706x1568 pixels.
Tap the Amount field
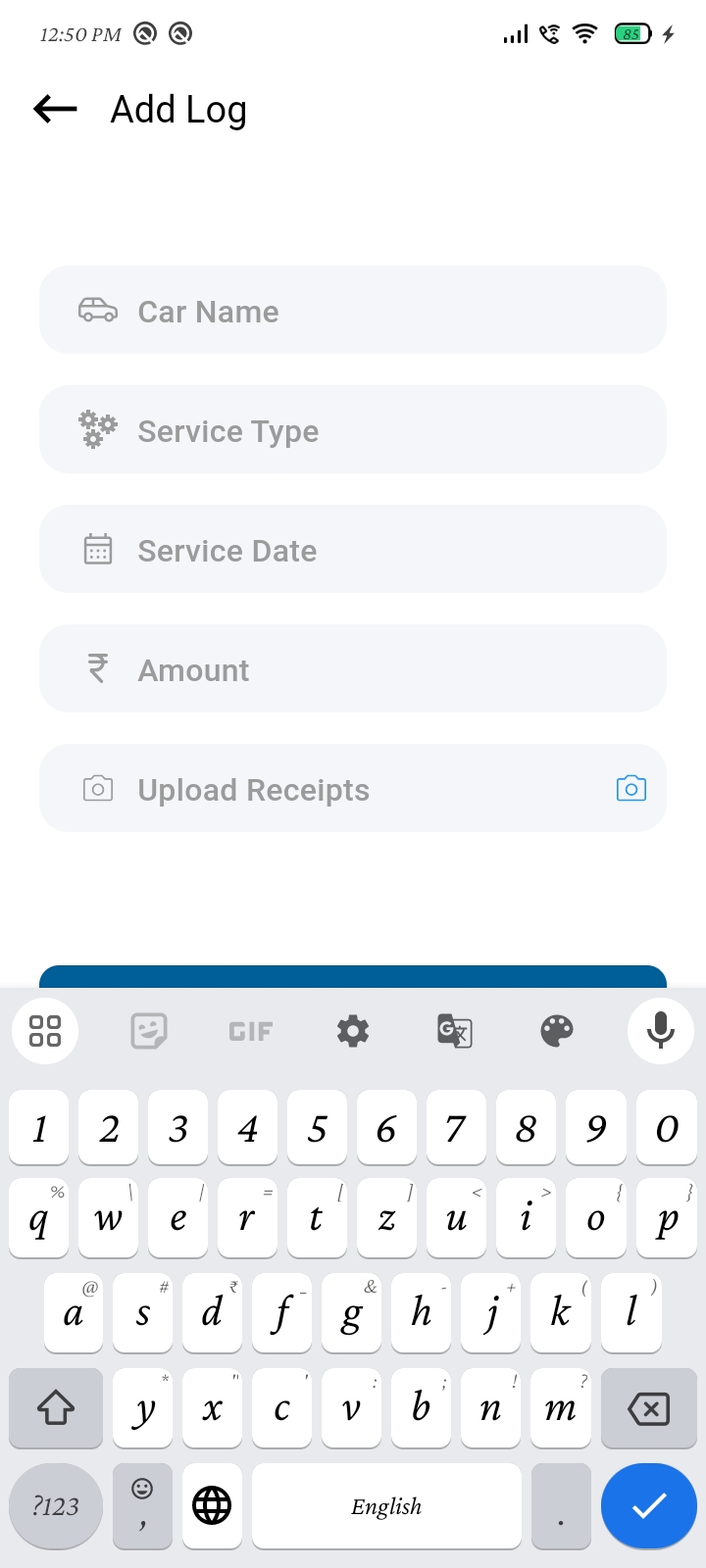pyautogui.click(x=353, y=668)
